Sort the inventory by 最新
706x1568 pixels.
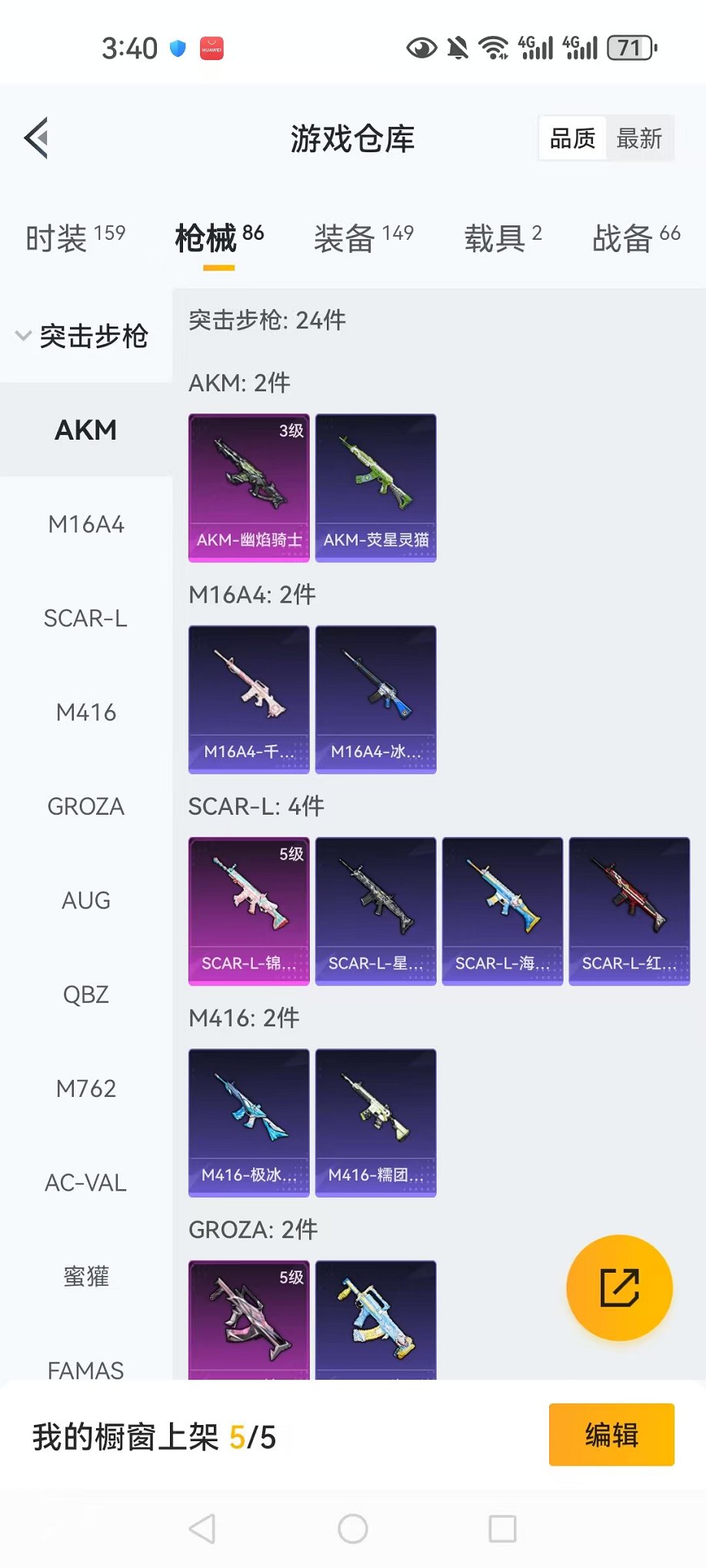[639, 138]
